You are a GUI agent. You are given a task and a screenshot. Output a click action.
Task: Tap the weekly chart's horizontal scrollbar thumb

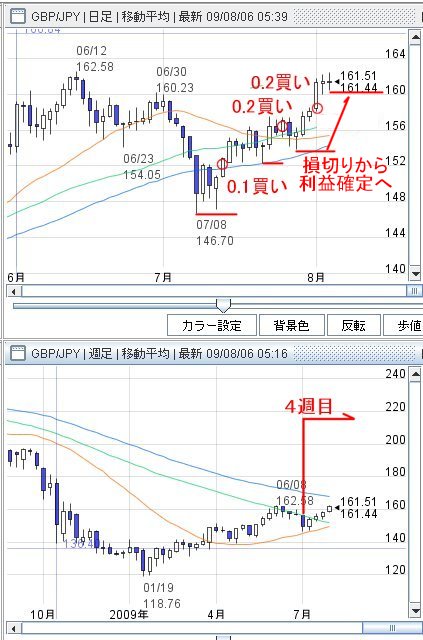392,628
